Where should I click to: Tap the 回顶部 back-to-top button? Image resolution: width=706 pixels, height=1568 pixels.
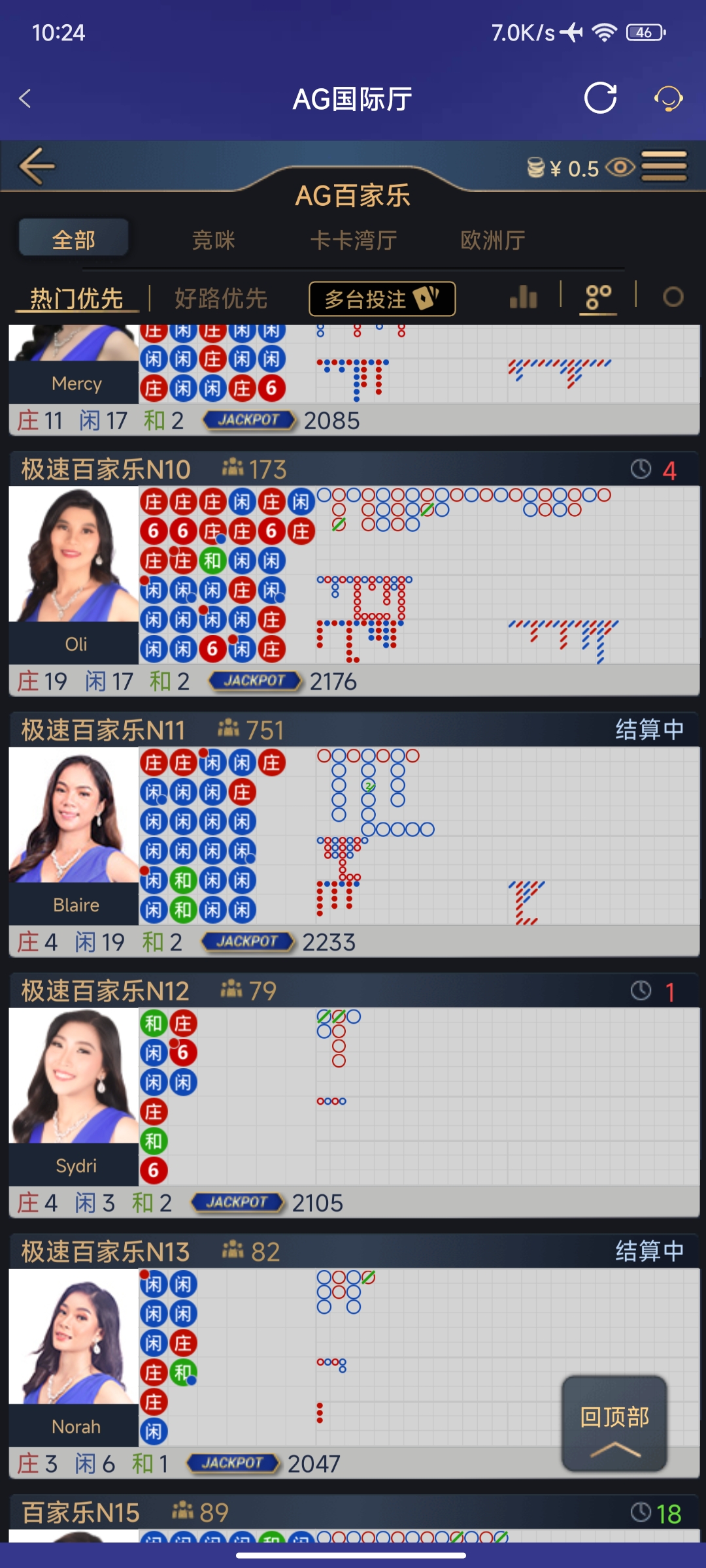pos(613,1424)
